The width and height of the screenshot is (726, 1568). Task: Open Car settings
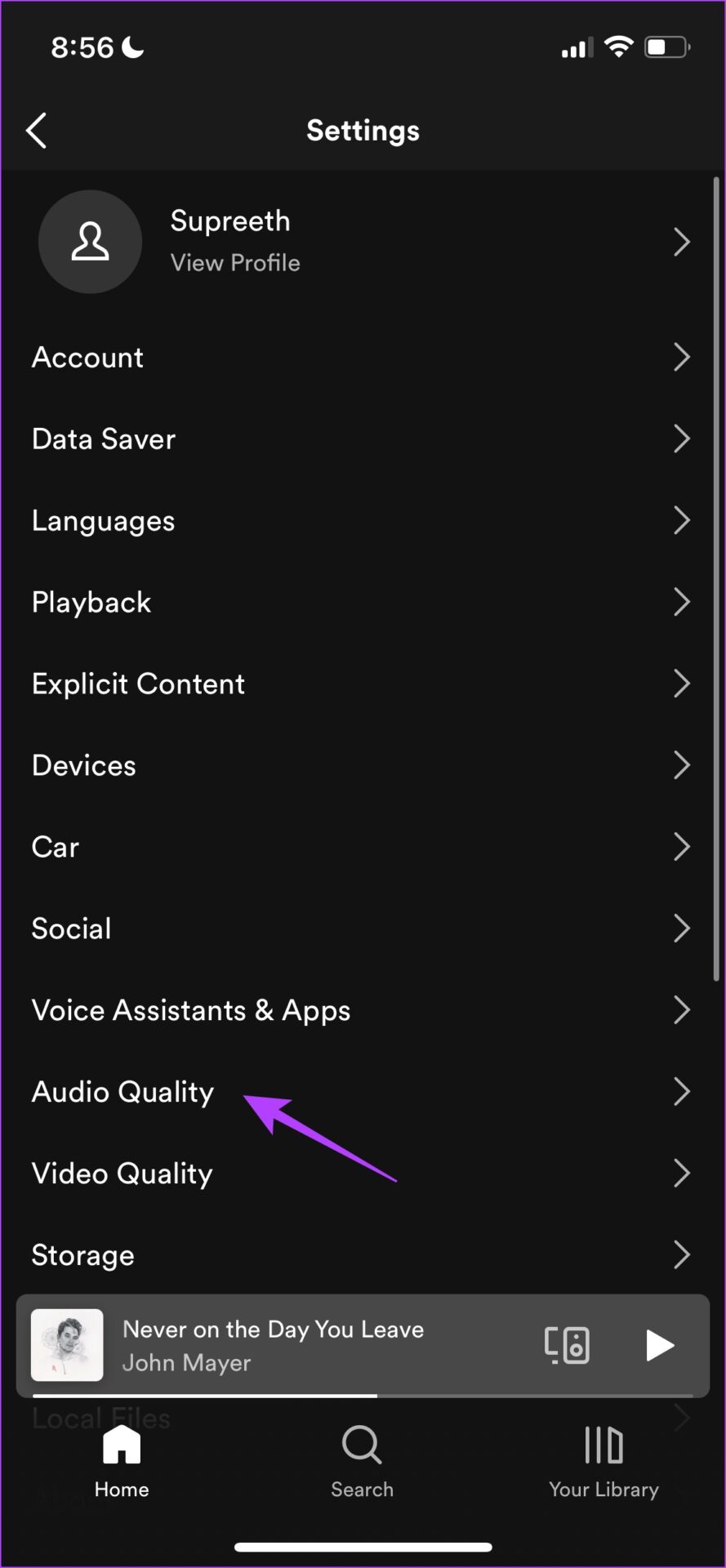363,847
